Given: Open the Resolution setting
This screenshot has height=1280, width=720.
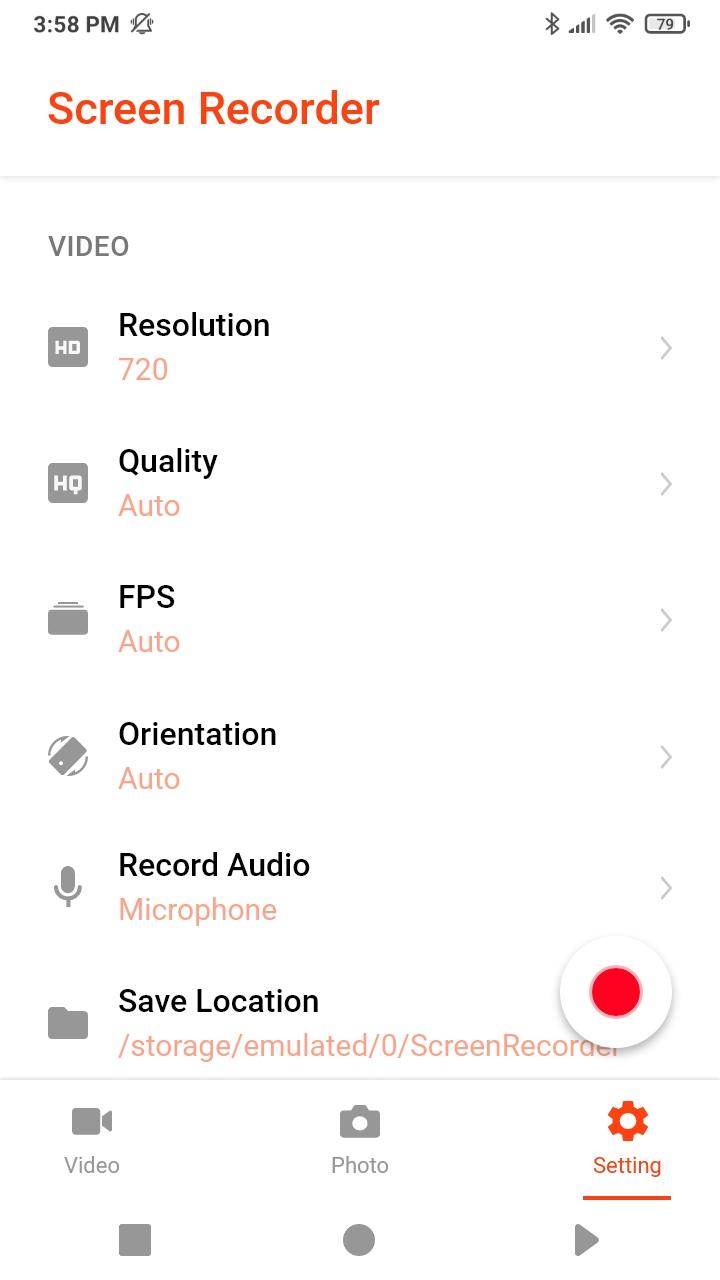Looking at the screenshot, I should (360, 347).
